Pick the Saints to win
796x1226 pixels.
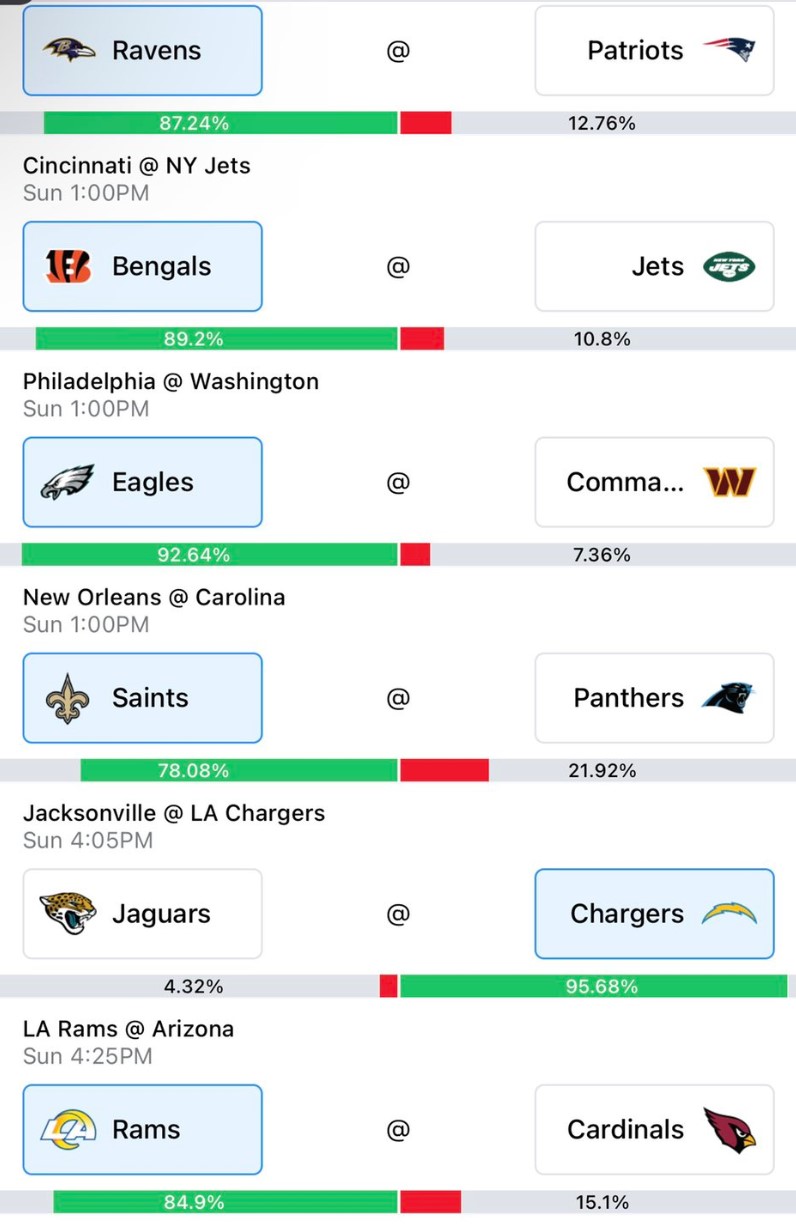[143, 698]
